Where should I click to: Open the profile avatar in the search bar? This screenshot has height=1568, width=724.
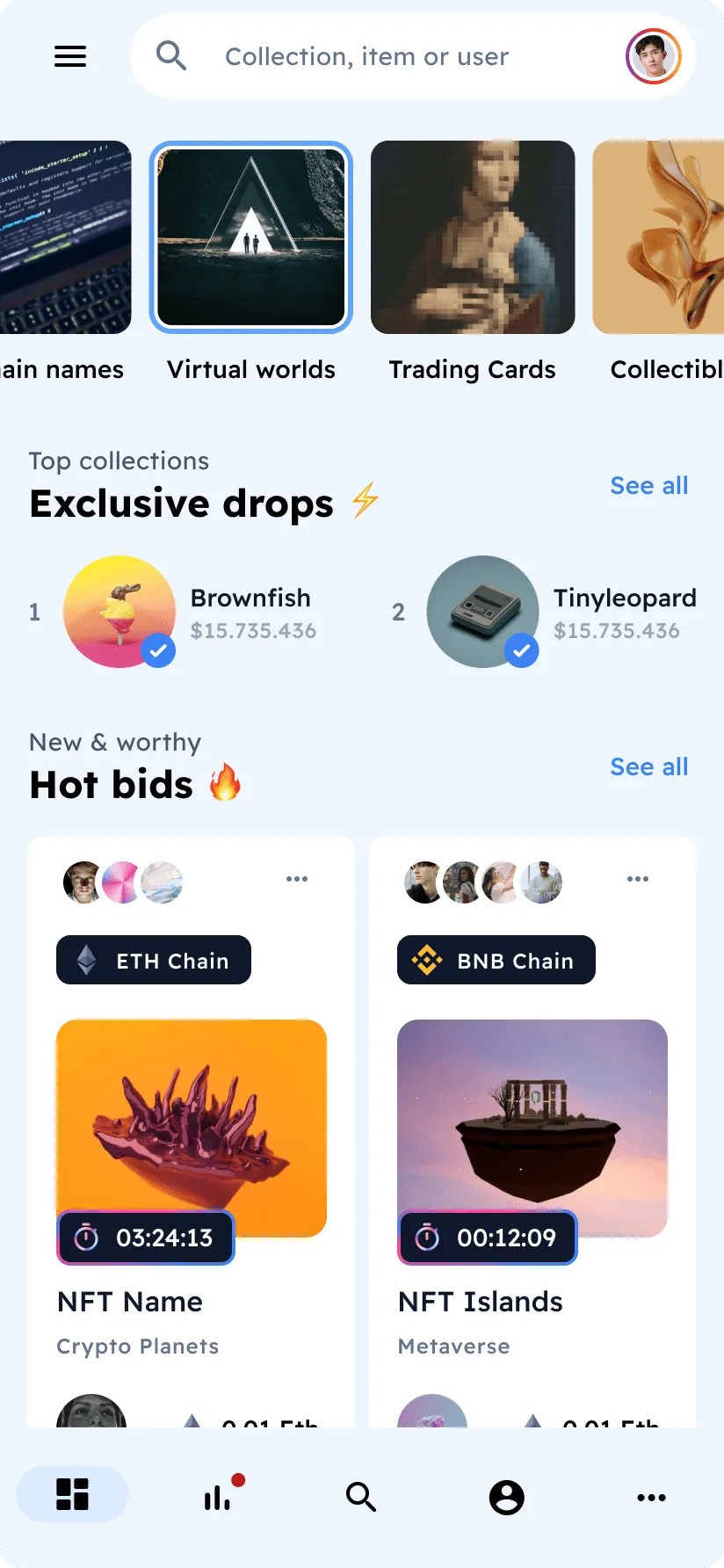653,56
